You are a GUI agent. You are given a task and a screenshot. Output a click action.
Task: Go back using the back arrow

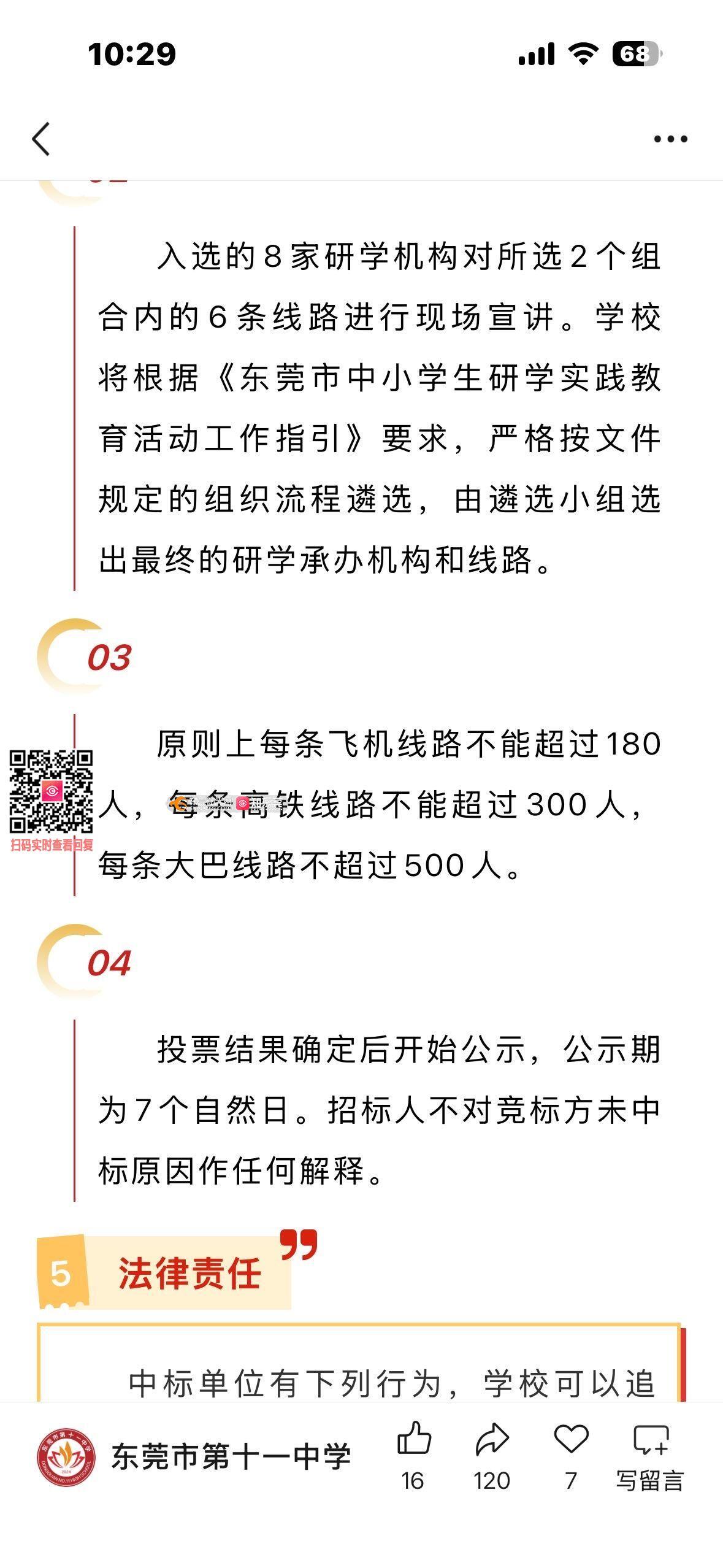(x=41, y=139)
